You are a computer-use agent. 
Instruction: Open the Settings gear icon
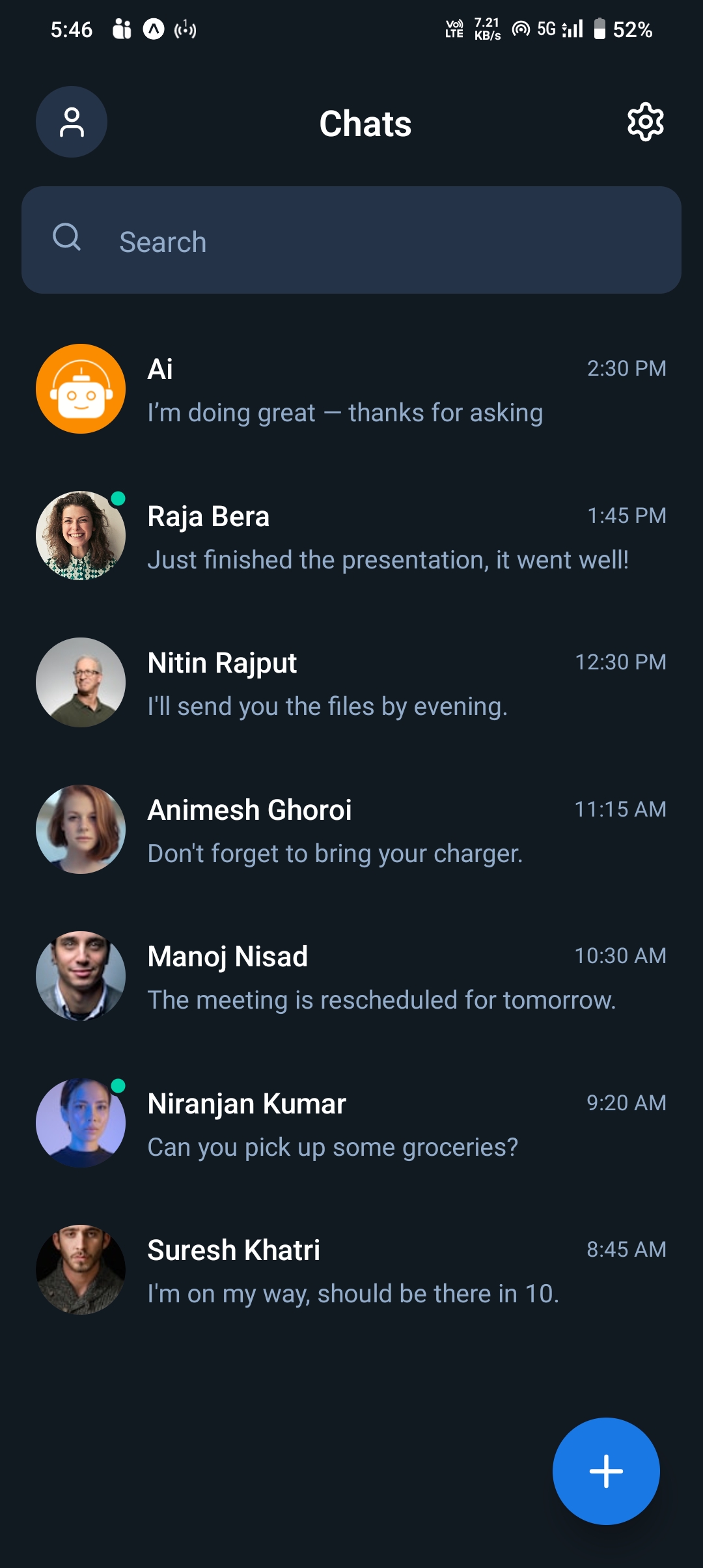pos(646,122)
